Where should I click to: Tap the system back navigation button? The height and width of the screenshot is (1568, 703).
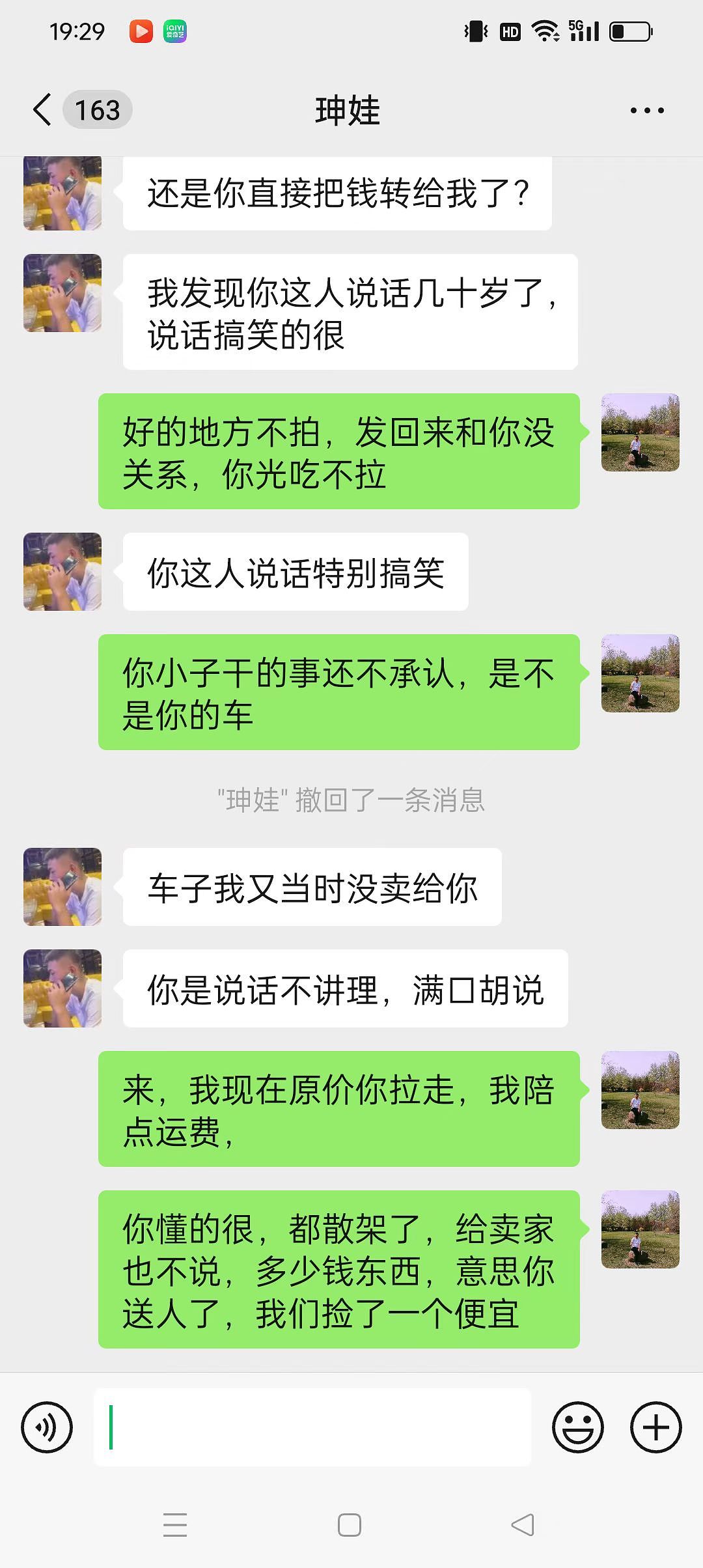pos(523,1525)
